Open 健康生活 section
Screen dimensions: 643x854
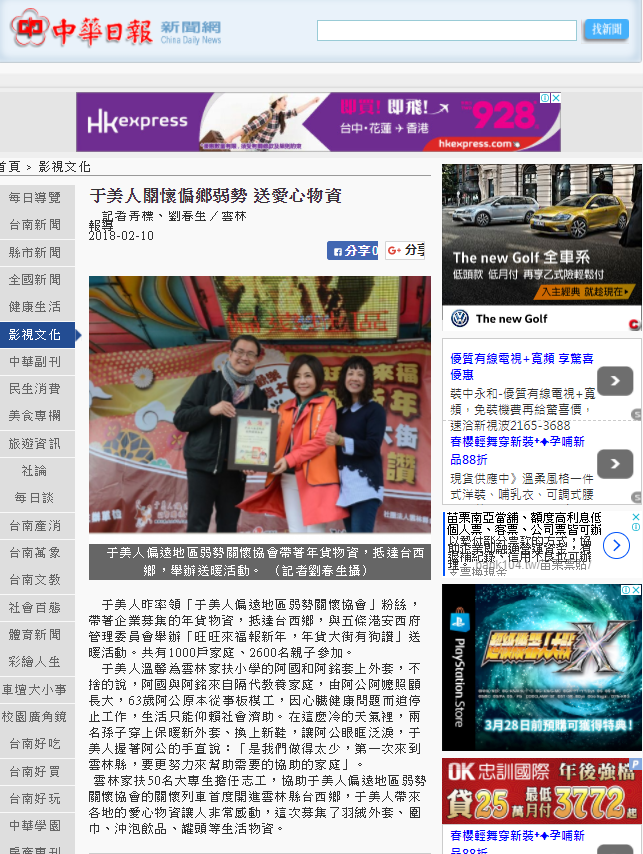click(35, 307)
